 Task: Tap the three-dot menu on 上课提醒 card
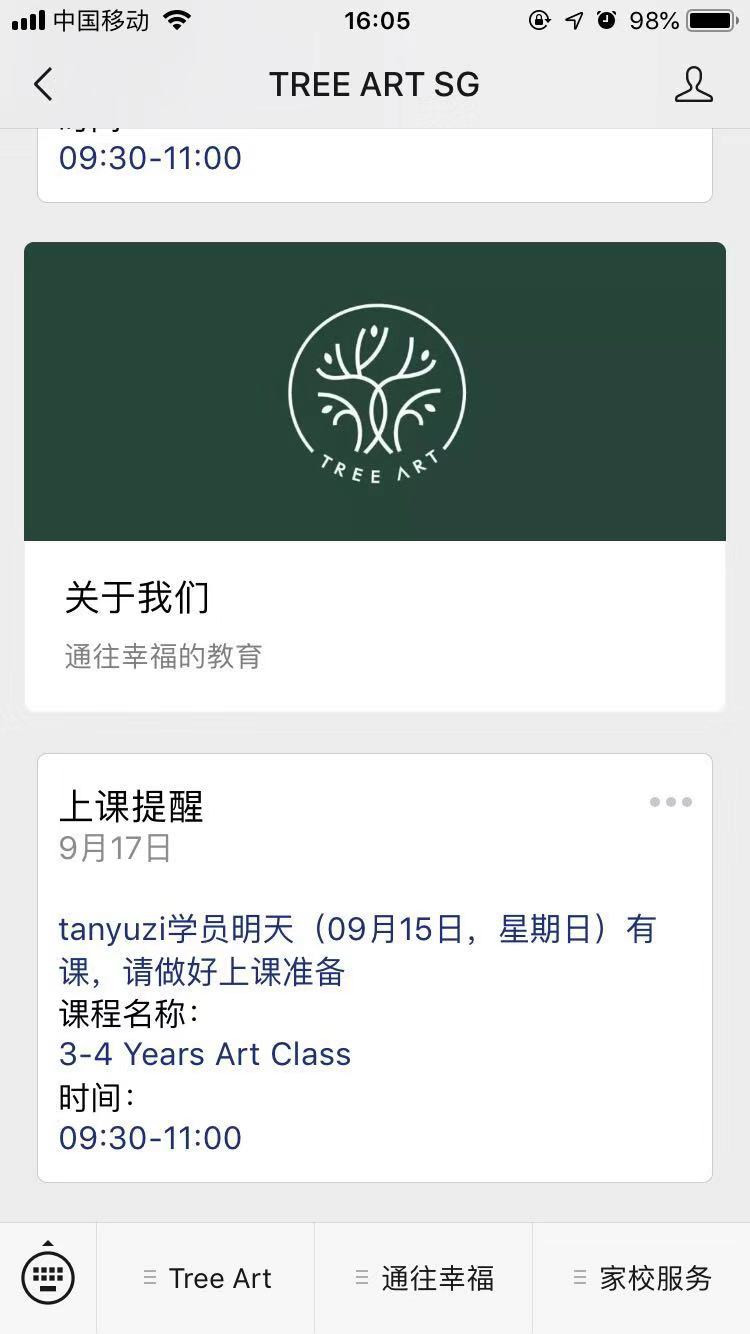pos(671,802)
